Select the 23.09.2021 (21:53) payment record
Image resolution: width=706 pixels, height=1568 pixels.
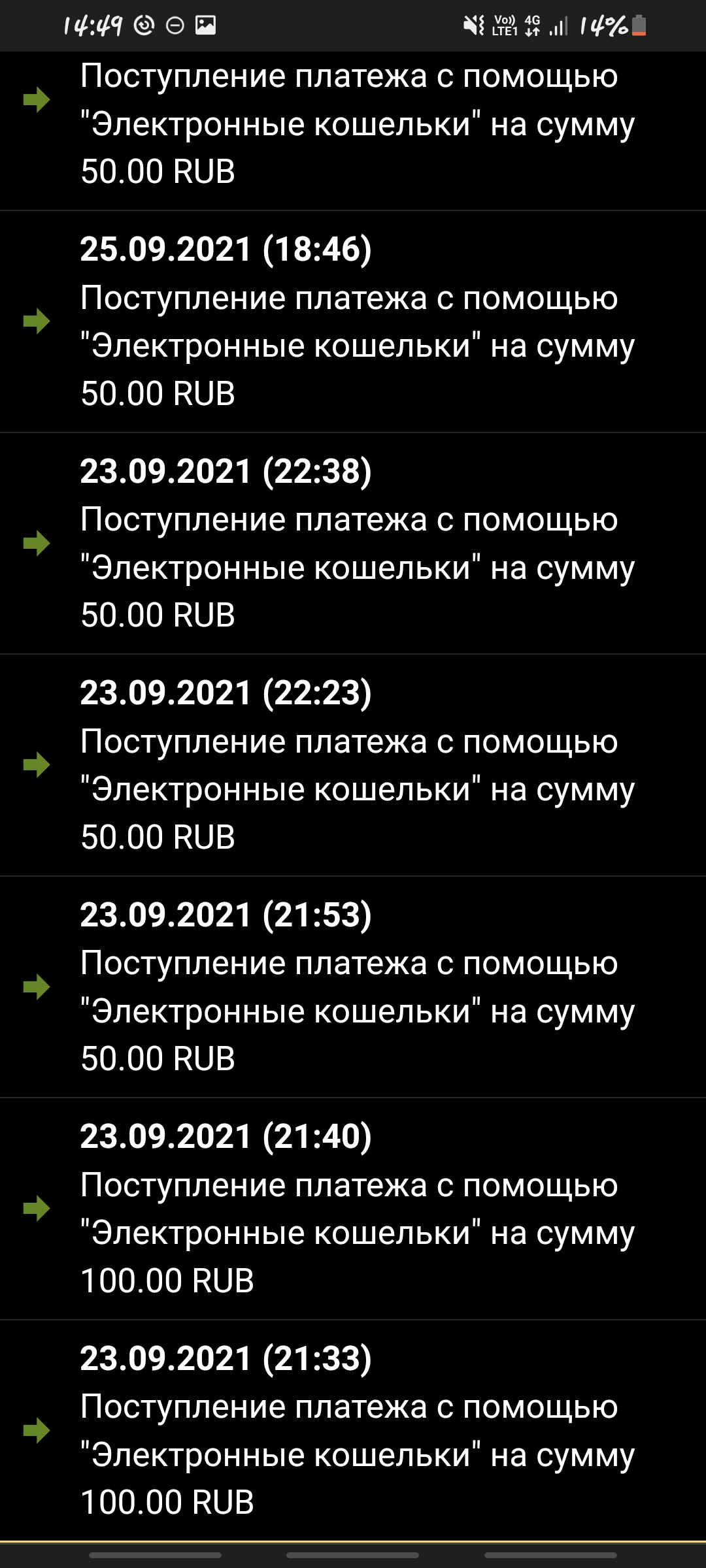click(353, 987)
